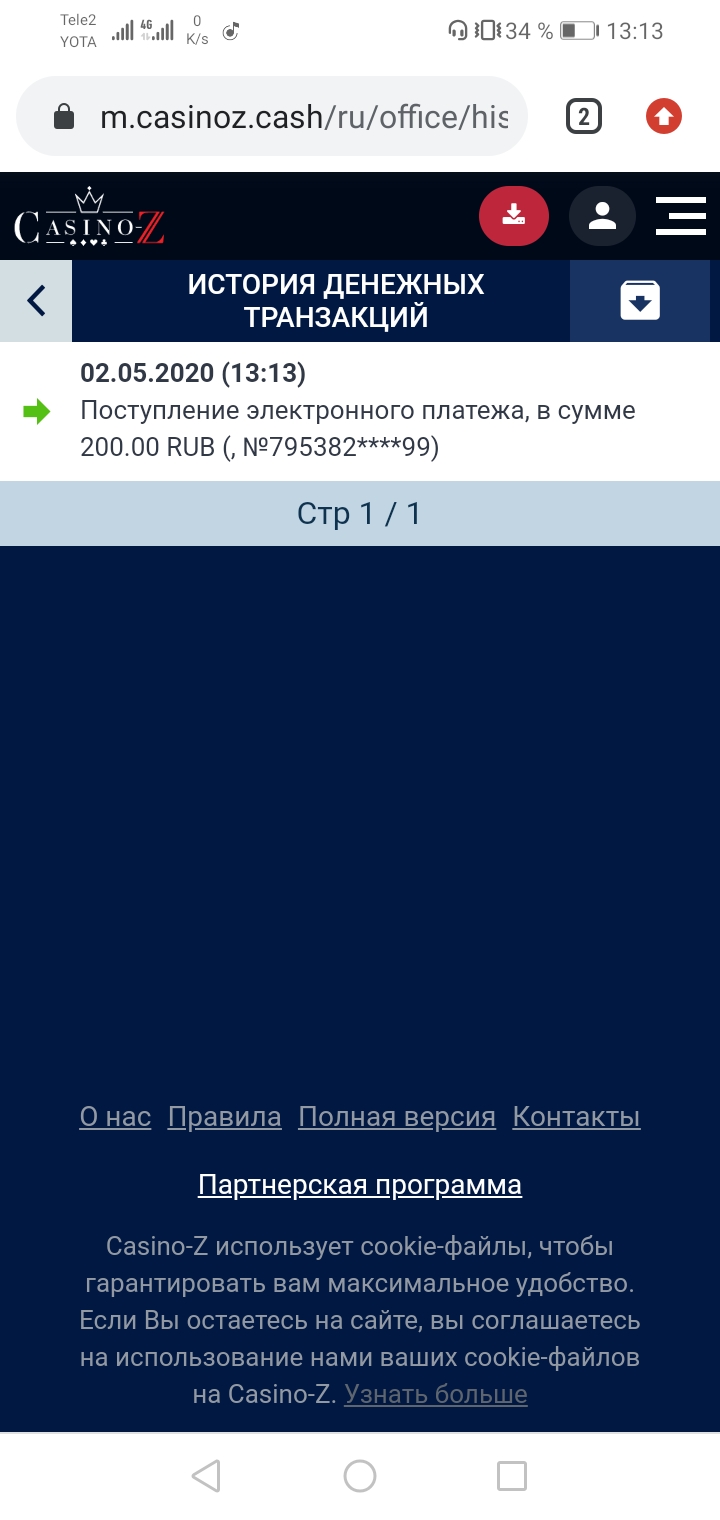Open recent apps from navigation bar
The image size is (720, 1520).
pos(512,1475)
